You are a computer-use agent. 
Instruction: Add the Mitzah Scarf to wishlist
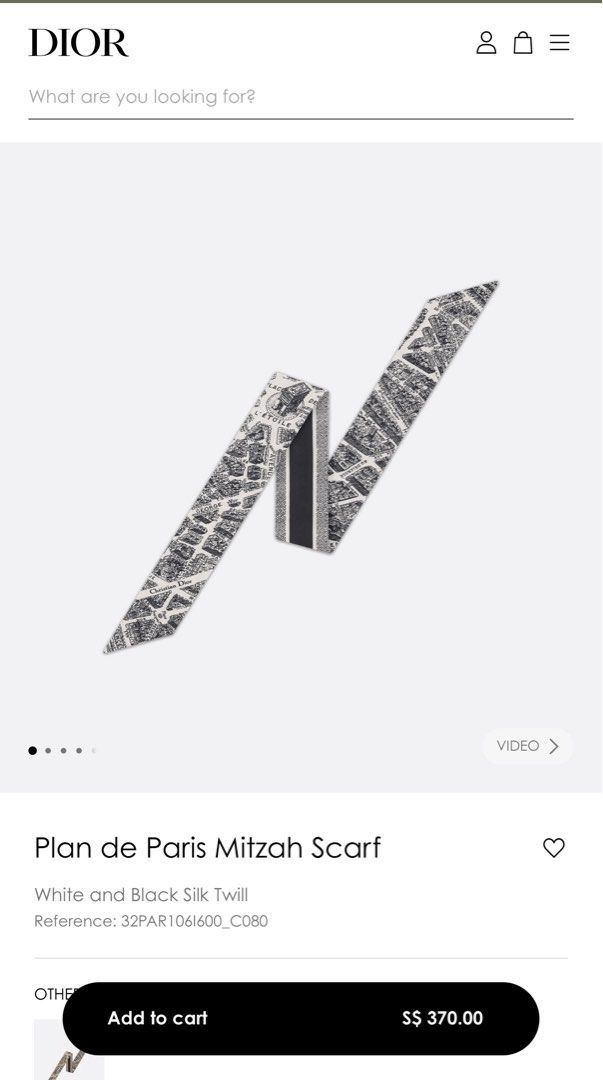pyautogui.click(x=554, y=848)
